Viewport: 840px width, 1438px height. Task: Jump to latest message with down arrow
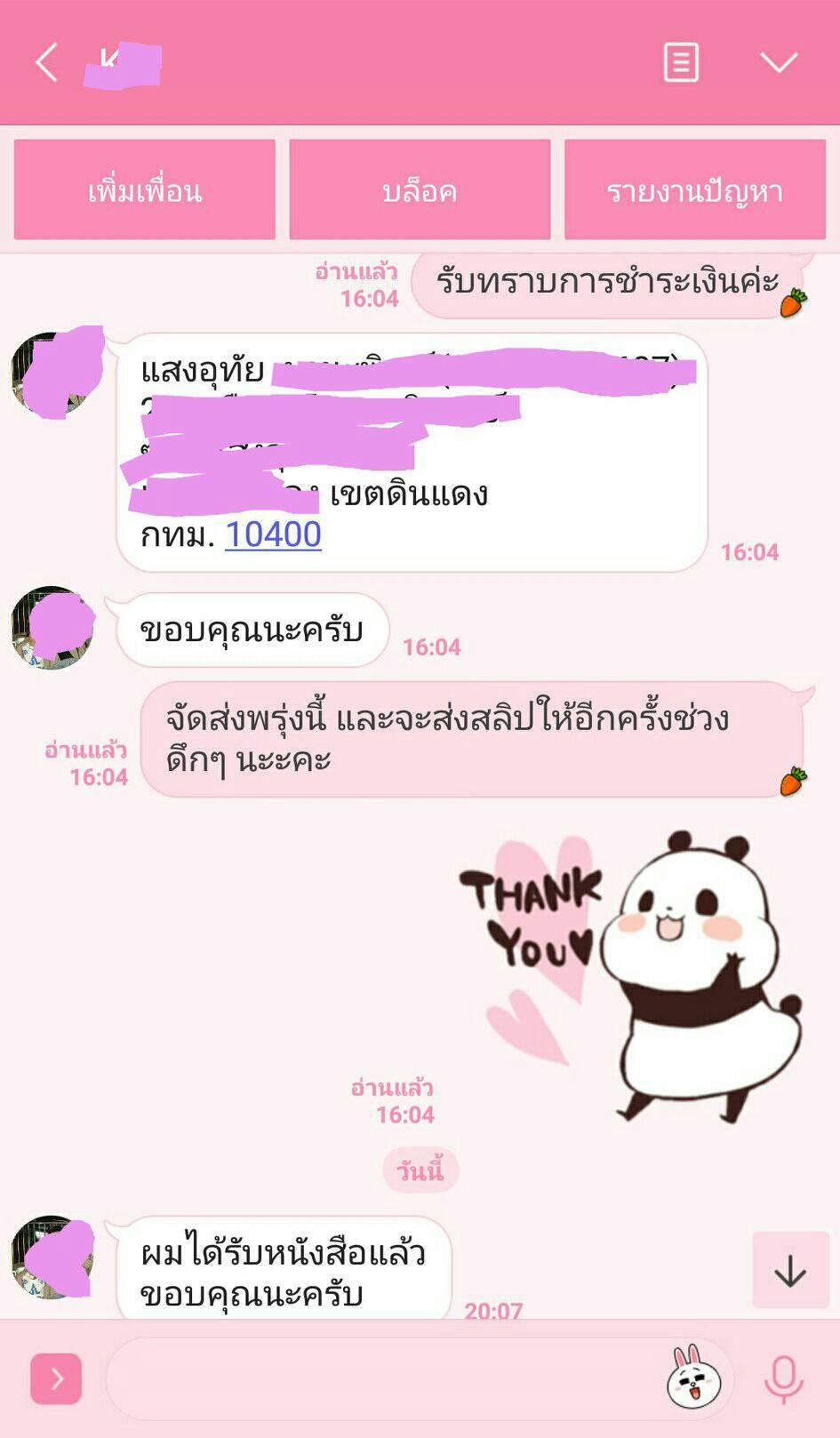click(x=789, y=1271)
